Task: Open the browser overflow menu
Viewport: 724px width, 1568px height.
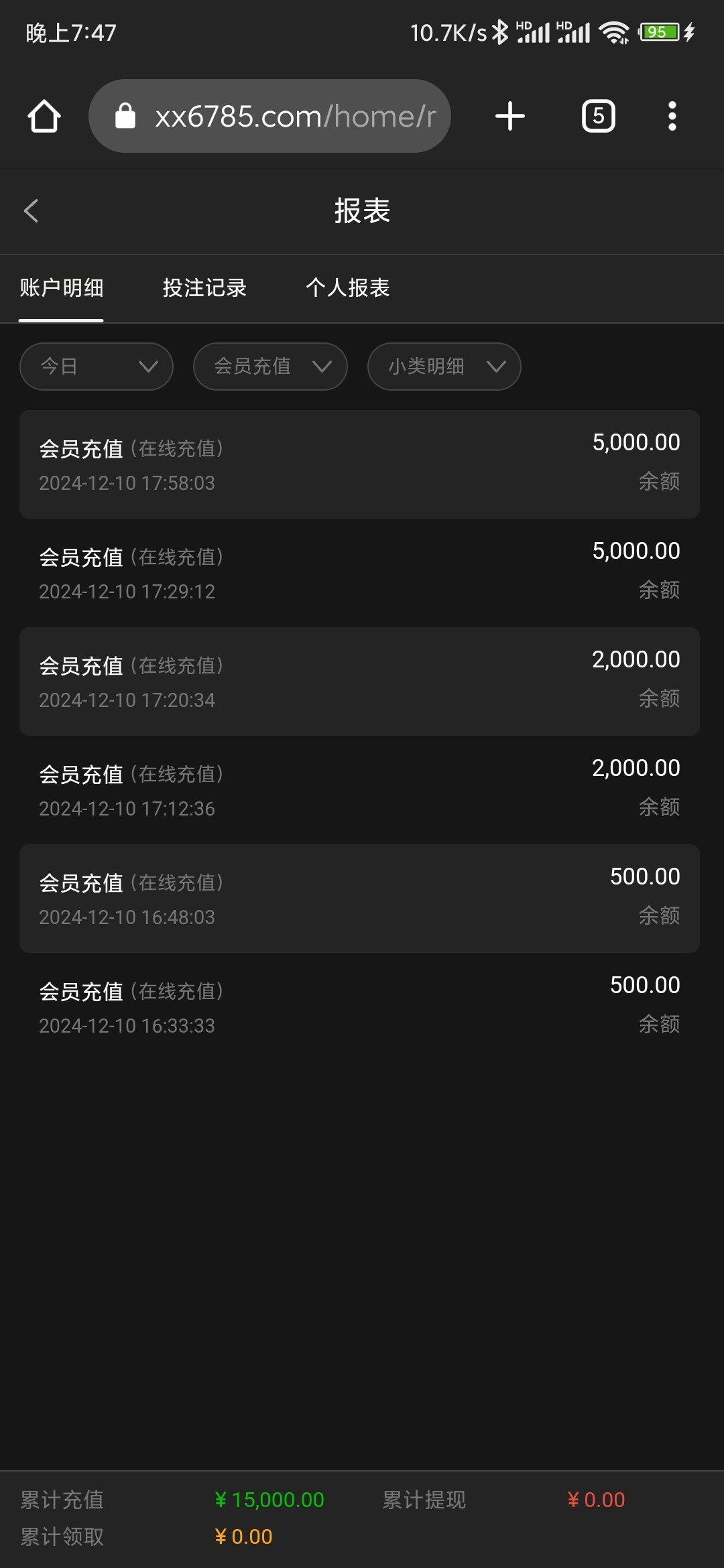Action: 672,116
